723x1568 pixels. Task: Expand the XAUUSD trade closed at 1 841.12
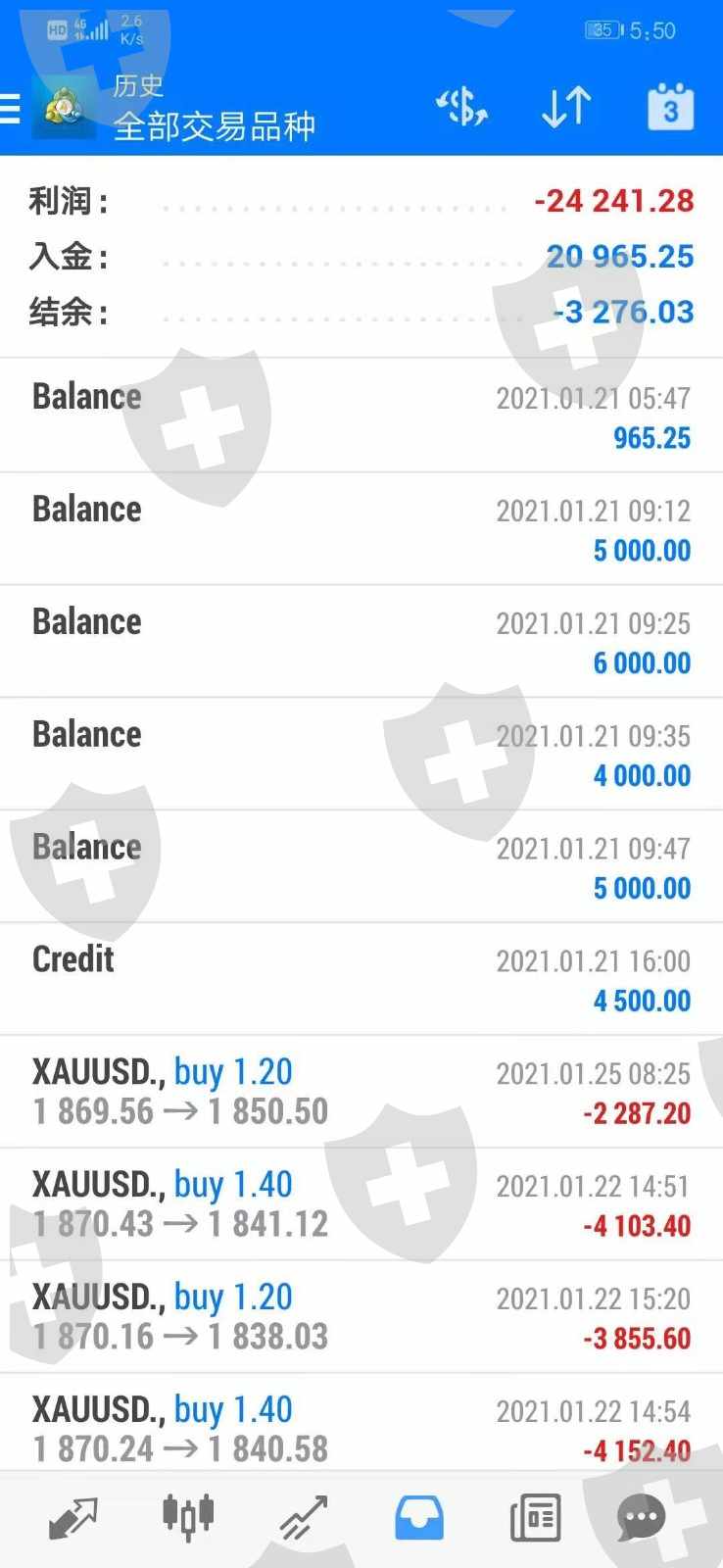click(361, 1204)
